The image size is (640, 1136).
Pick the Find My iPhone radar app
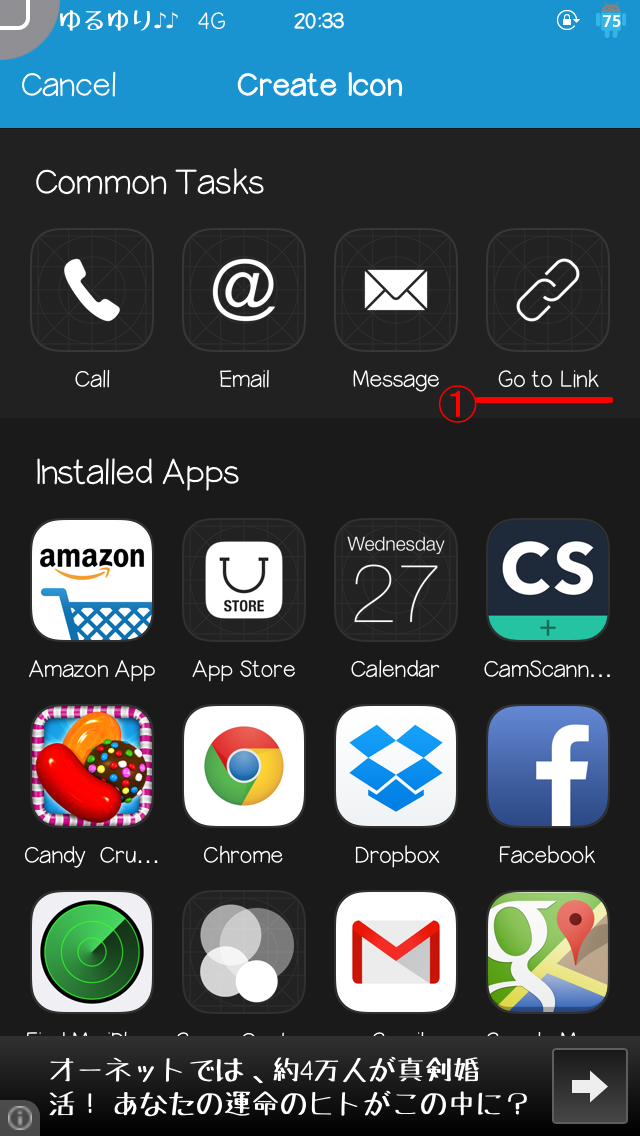tap(92, 952)
